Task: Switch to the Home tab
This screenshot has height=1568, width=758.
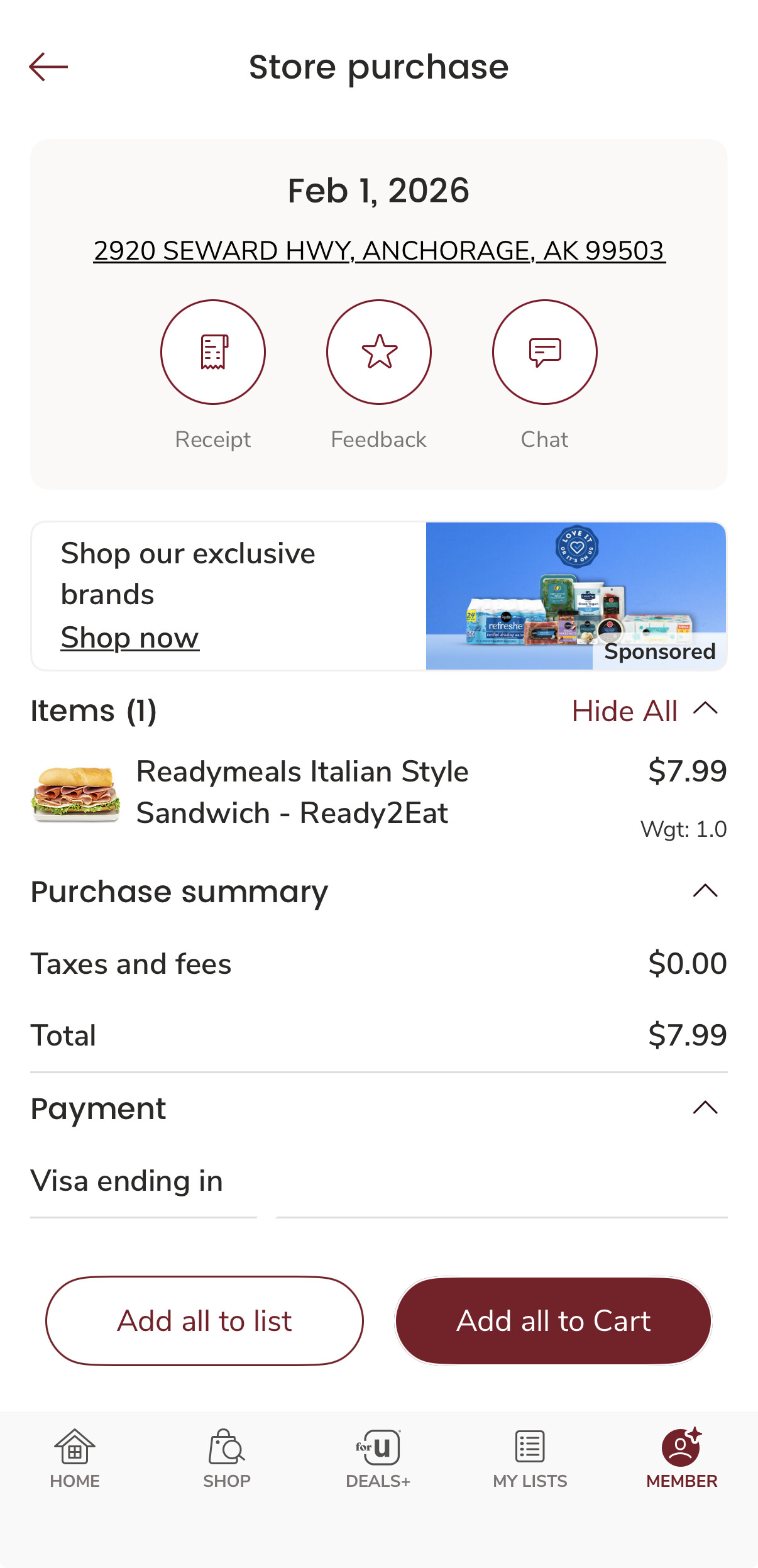Action: pos(75,1459)
